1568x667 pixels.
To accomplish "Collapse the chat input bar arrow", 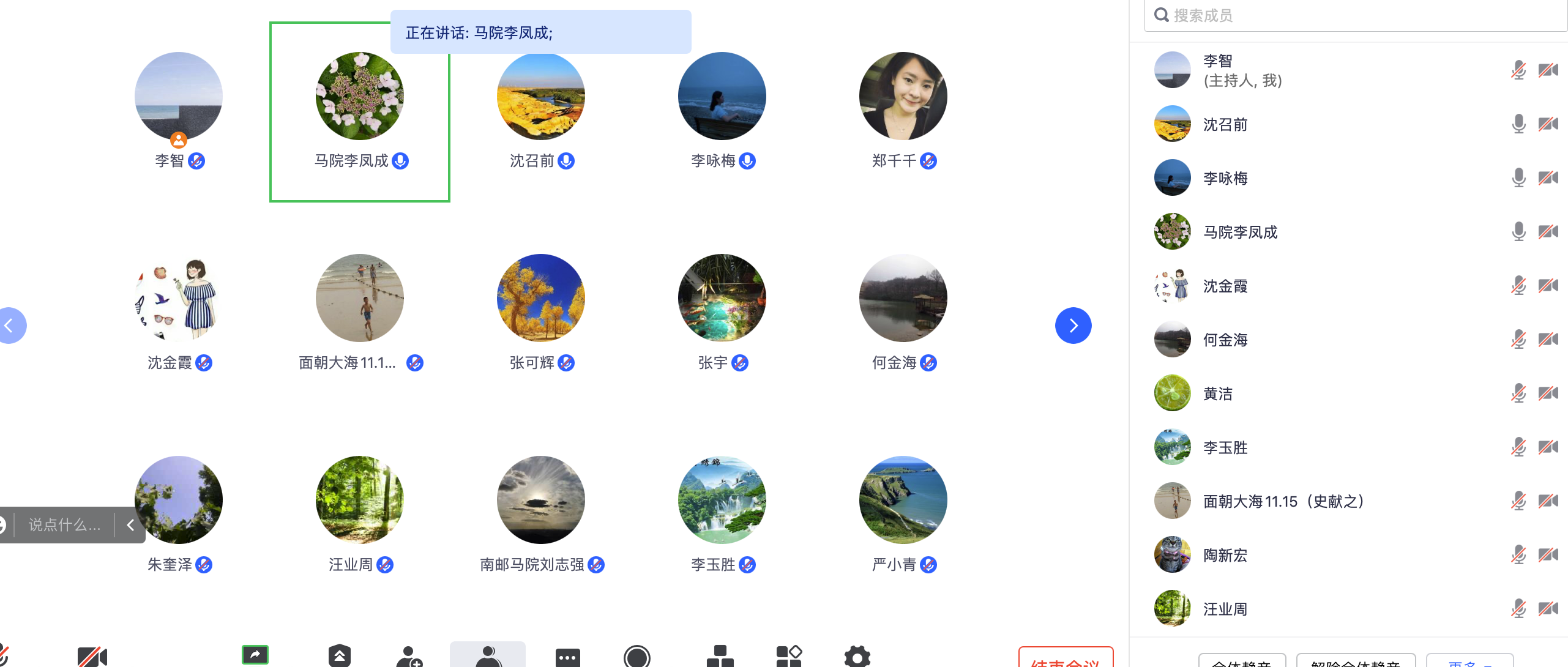I will (x=130, y=525).
